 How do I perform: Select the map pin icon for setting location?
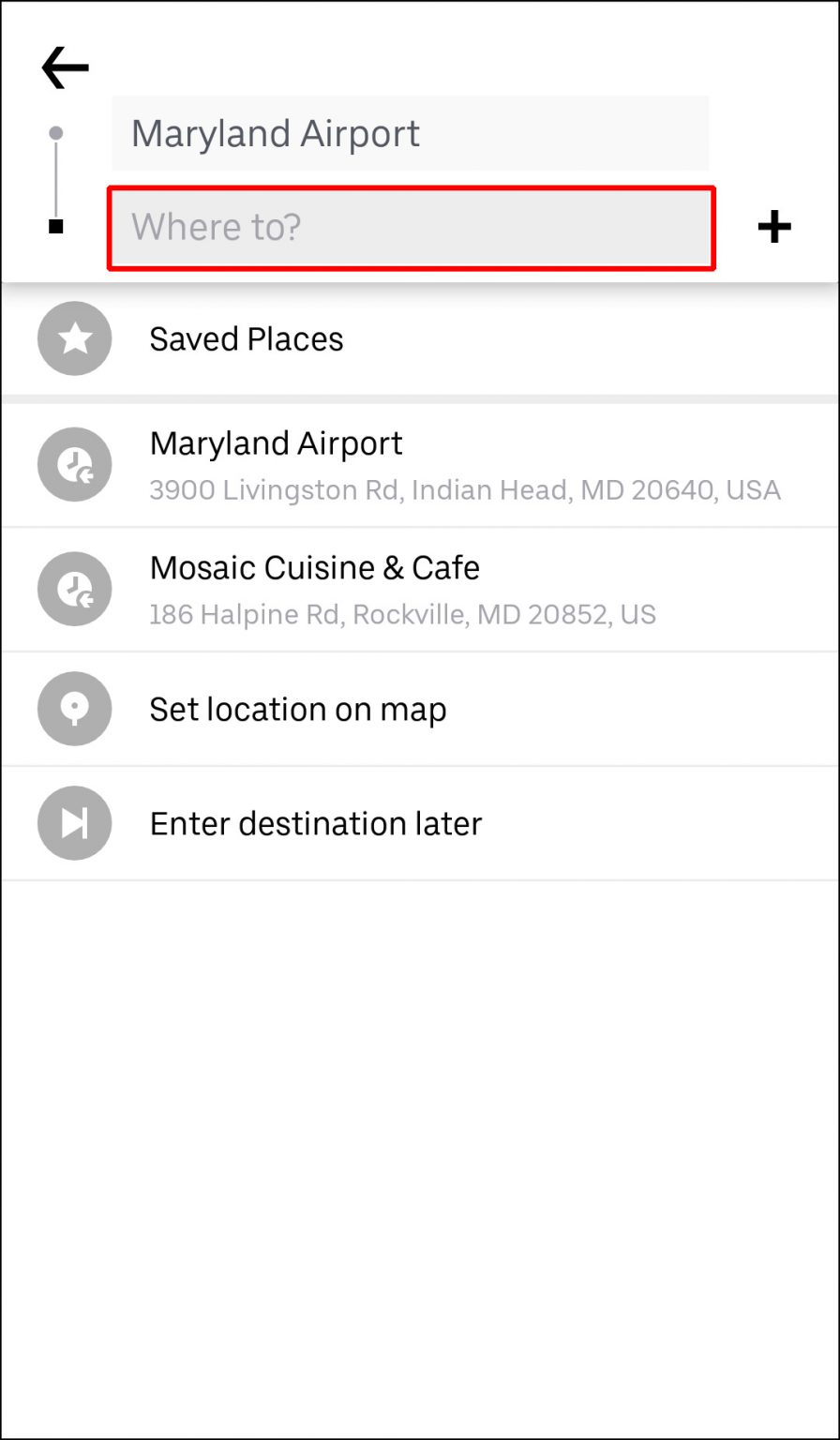[x=74, y=709]
